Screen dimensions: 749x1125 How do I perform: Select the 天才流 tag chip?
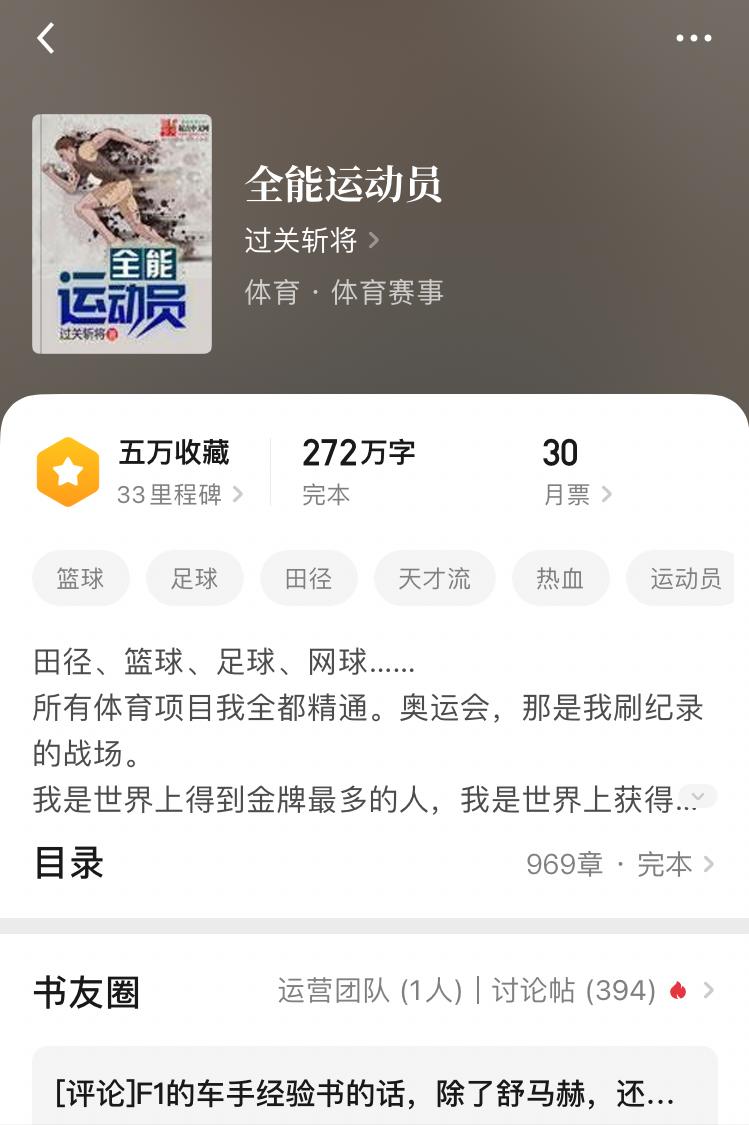coord(434,578)
